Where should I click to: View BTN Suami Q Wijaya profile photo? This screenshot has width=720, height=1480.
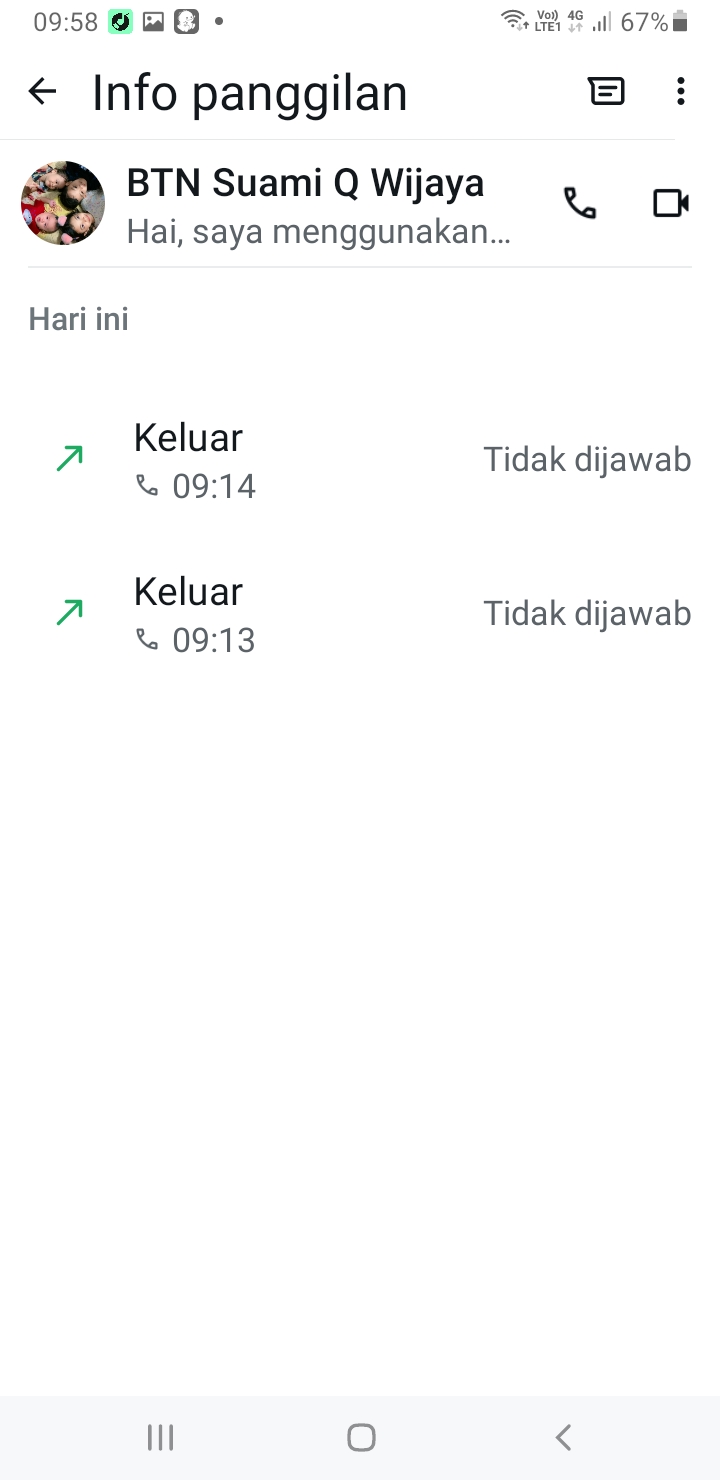click(x=63, y=203)
